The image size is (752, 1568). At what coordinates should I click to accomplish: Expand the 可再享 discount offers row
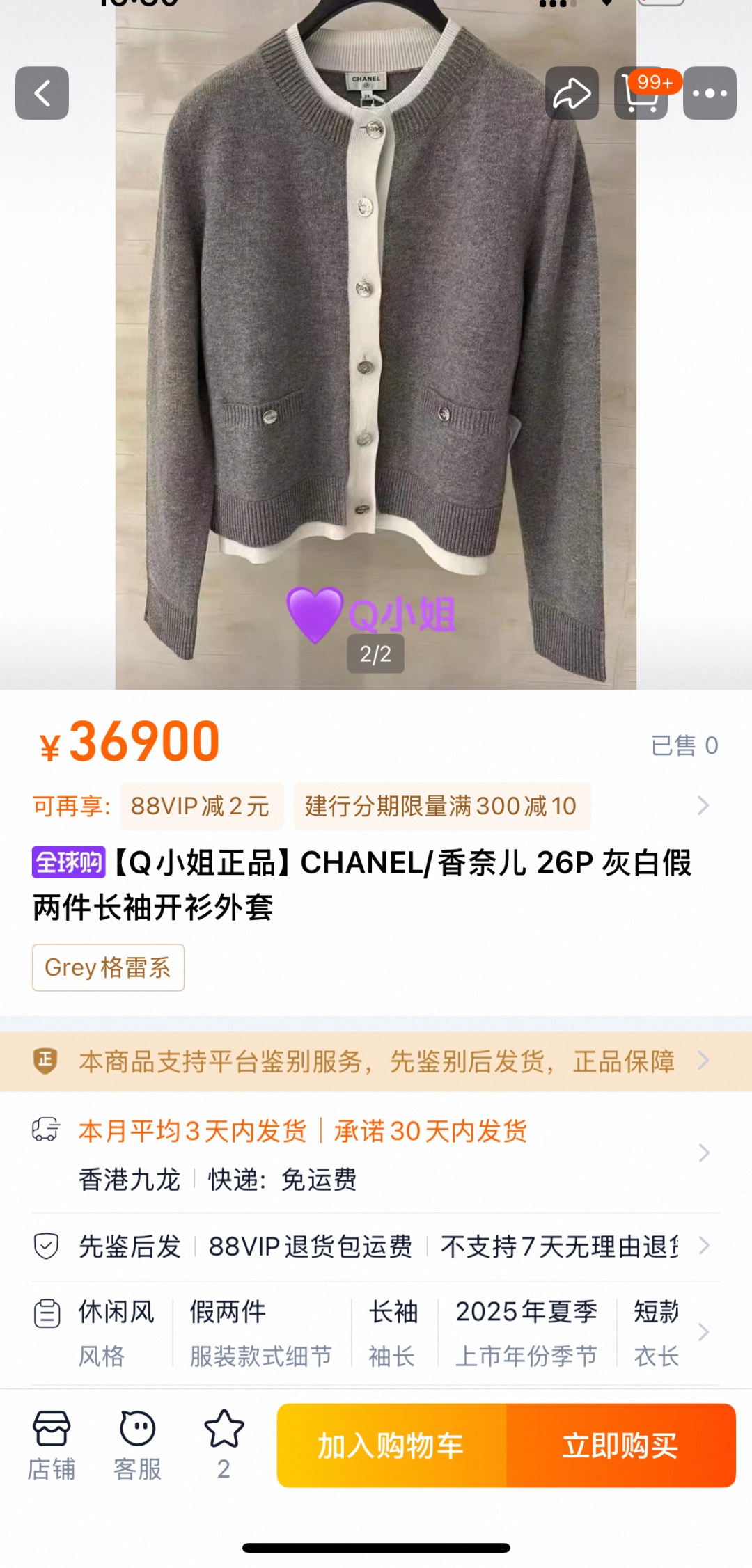(x=703, y=806)
